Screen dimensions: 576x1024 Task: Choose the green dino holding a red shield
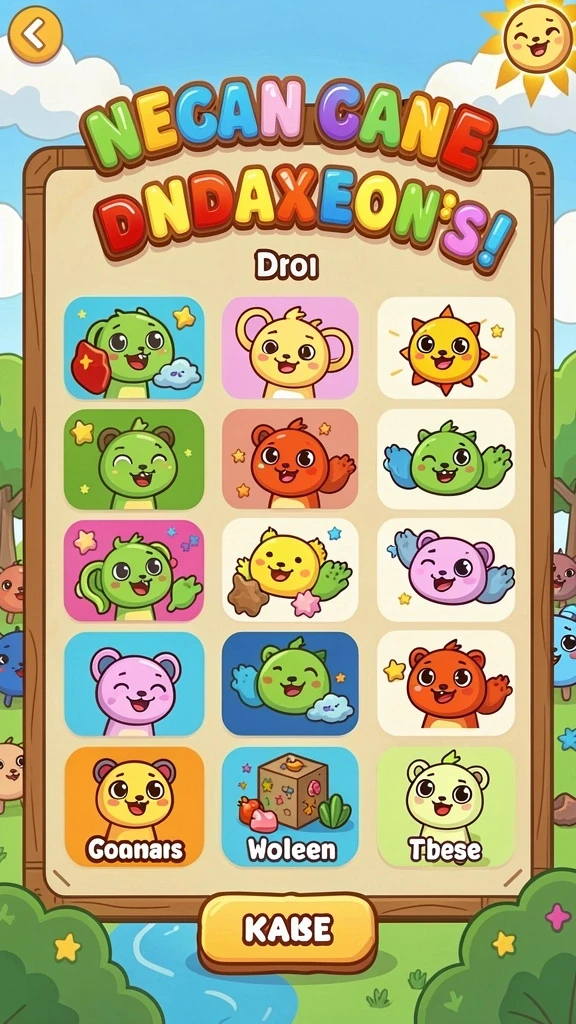click(x=135, y=348)
